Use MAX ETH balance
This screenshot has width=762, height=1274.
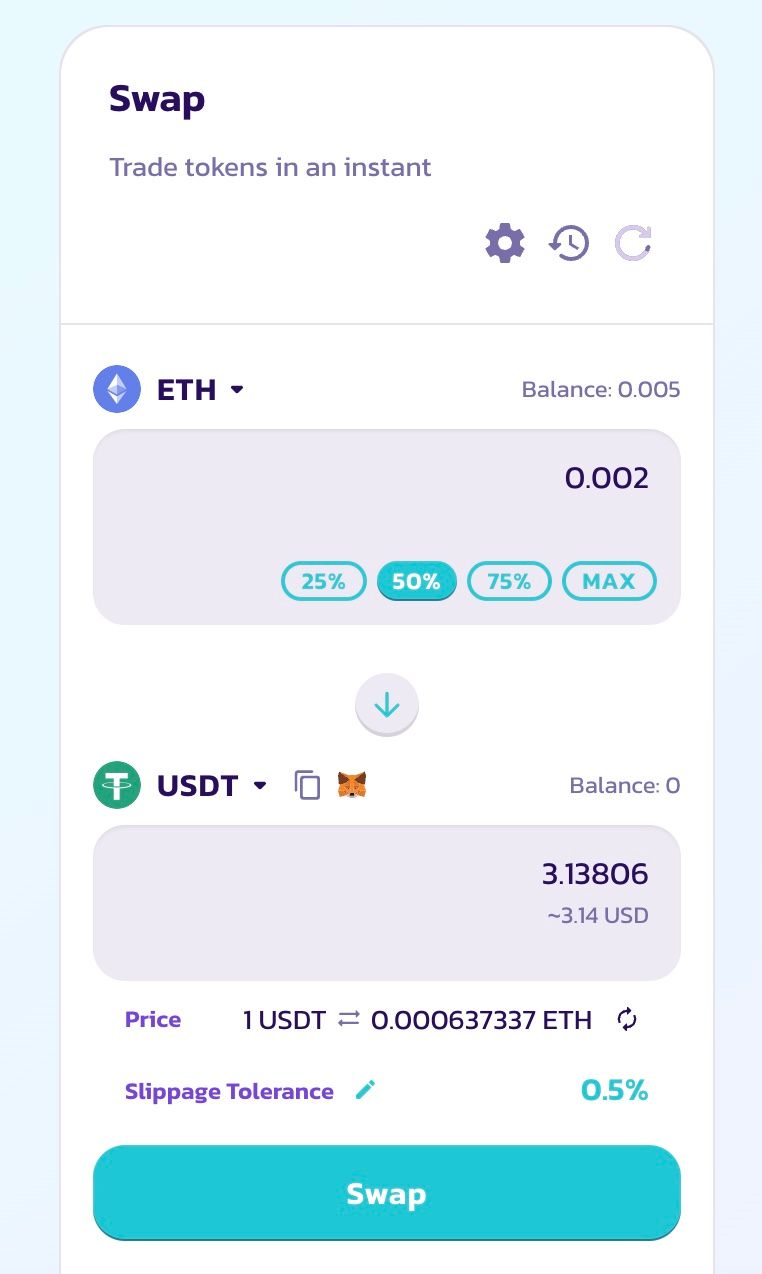click(609, 581)
